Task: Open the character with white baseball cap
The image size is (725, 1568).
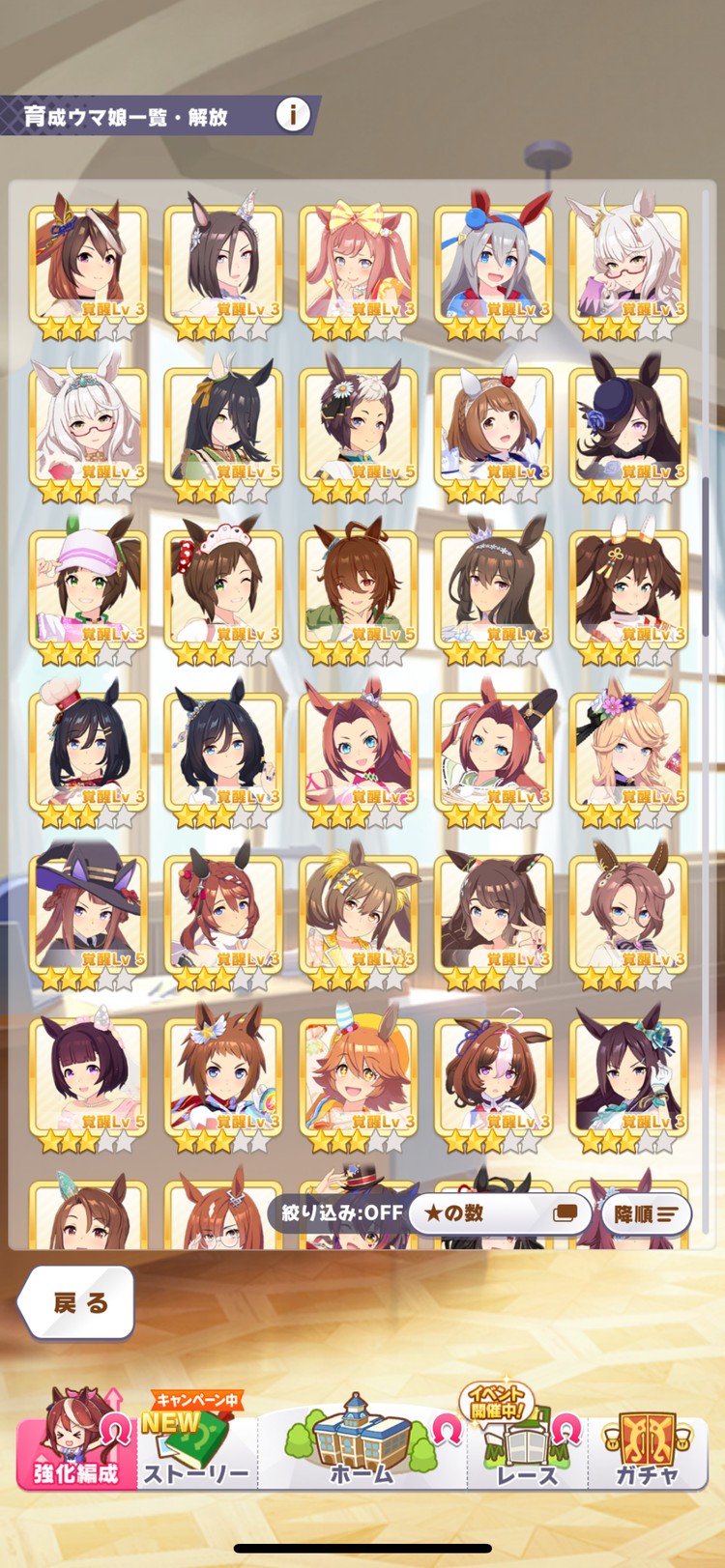Action: (x=88, y=588)
